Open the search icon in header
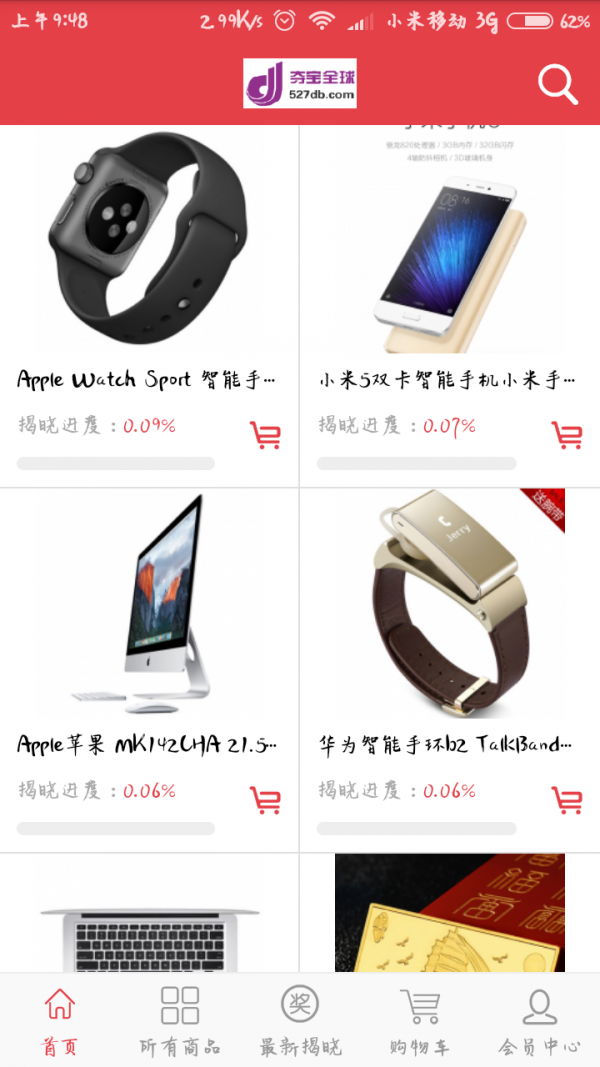600x1067 pixels. [x=558, y=85]
